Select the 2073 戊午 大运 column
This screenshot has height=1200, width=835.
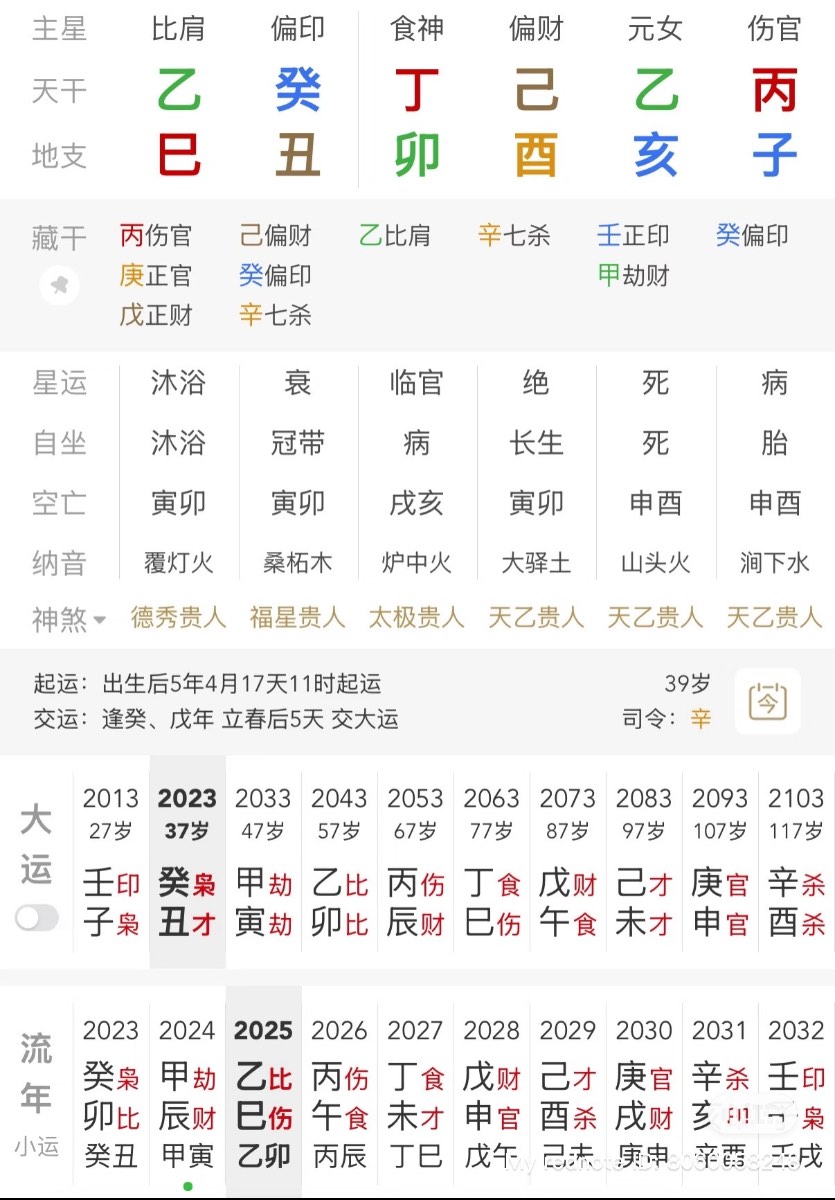(568, 862)
